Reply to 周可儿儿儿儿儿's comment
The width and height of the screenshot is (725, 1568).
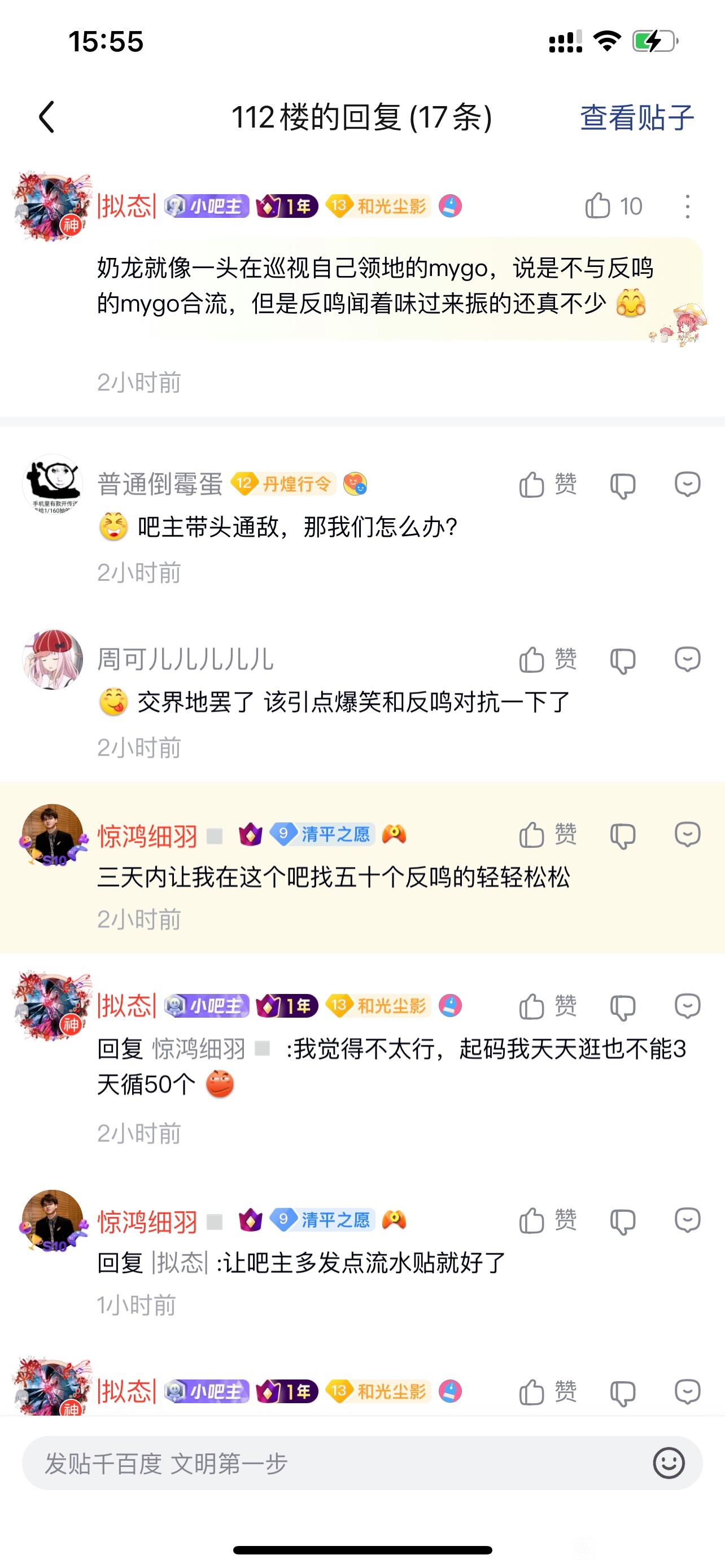tap(687, 659)
